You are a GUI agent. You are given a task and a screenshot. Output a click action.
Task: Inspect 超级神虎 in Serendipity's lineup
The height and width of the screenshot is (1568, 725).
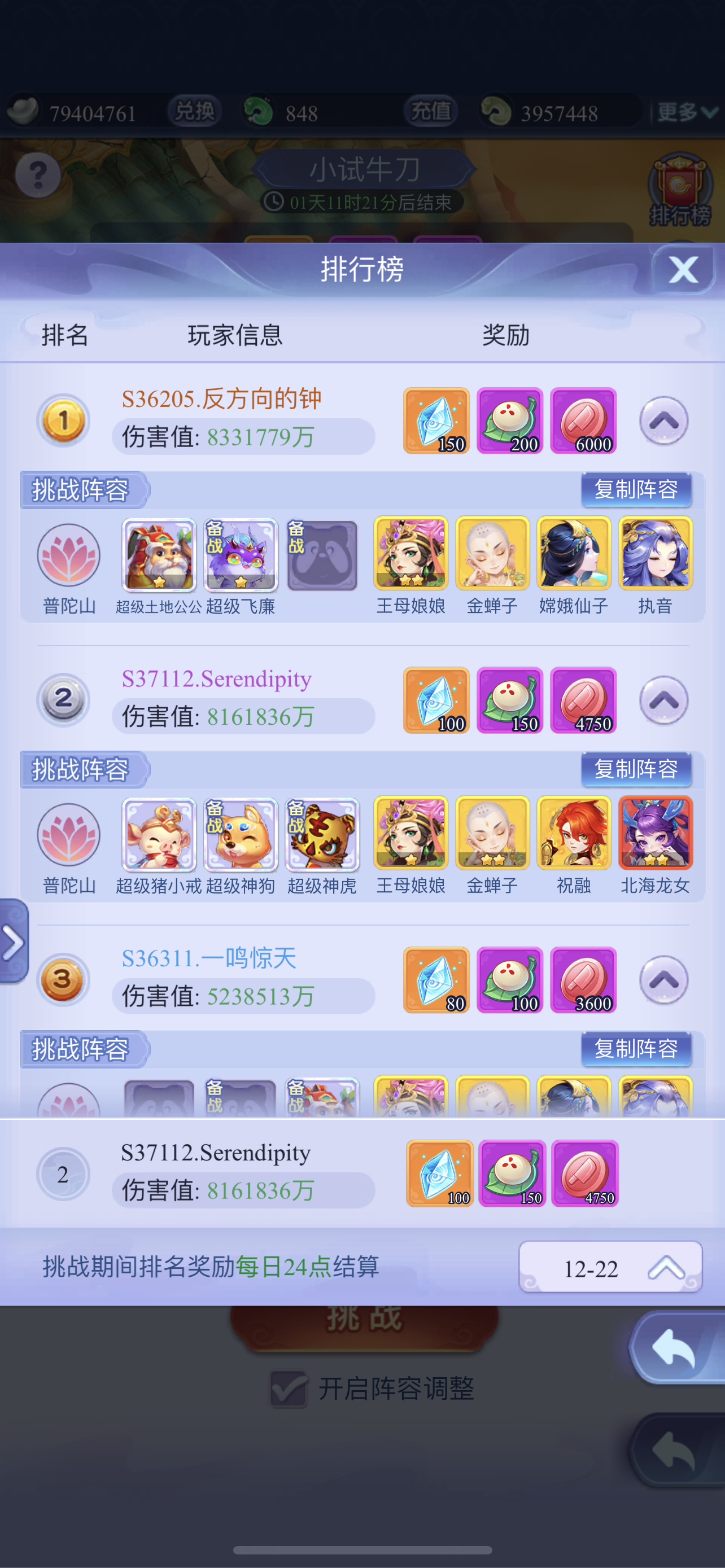(x=322, y=834)
